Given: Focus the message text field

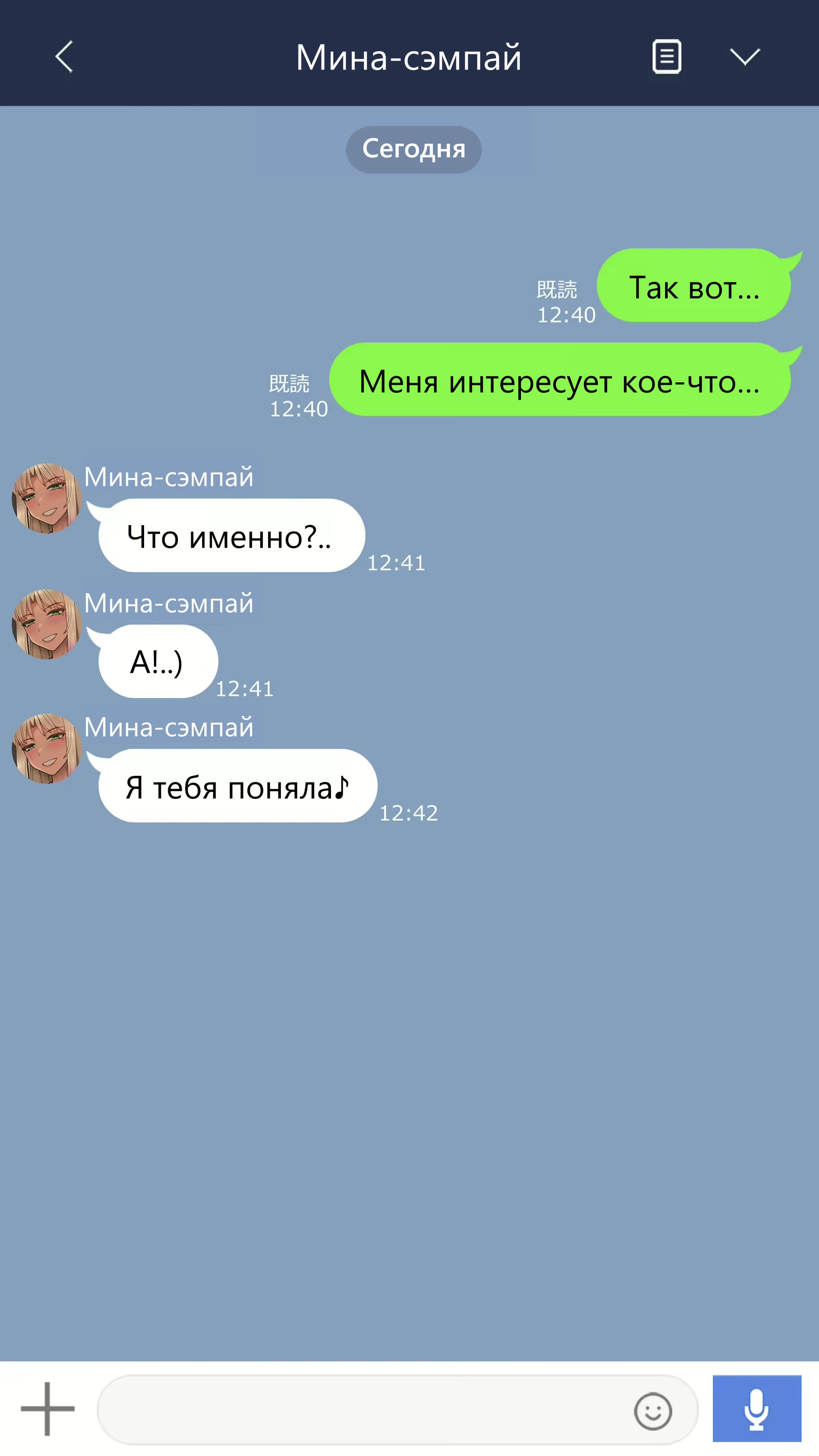Looking at the screenshot, I should (x=362, y=1410).
